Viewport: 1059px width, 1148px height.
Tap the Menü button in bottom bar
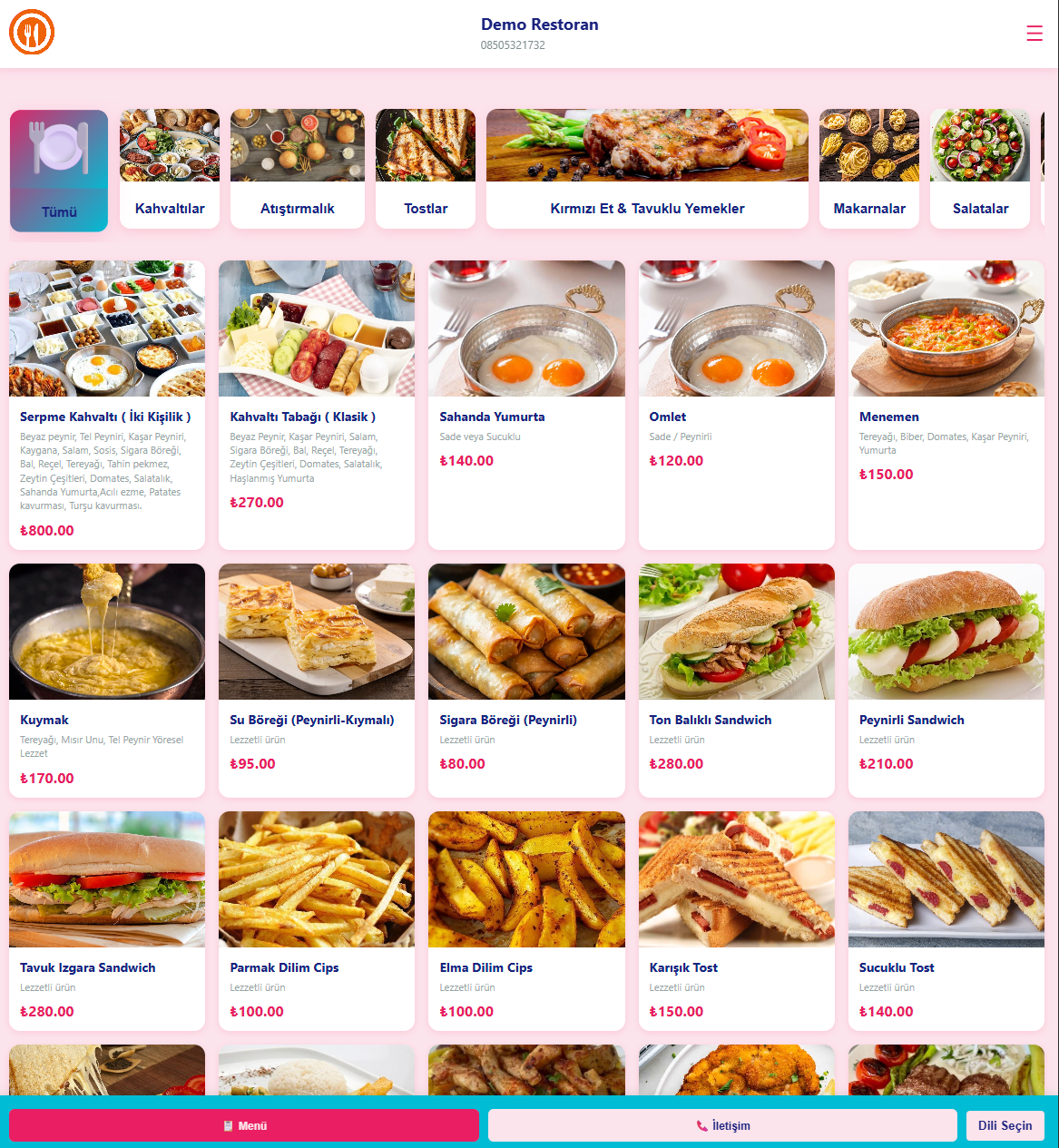point(244,1125)
